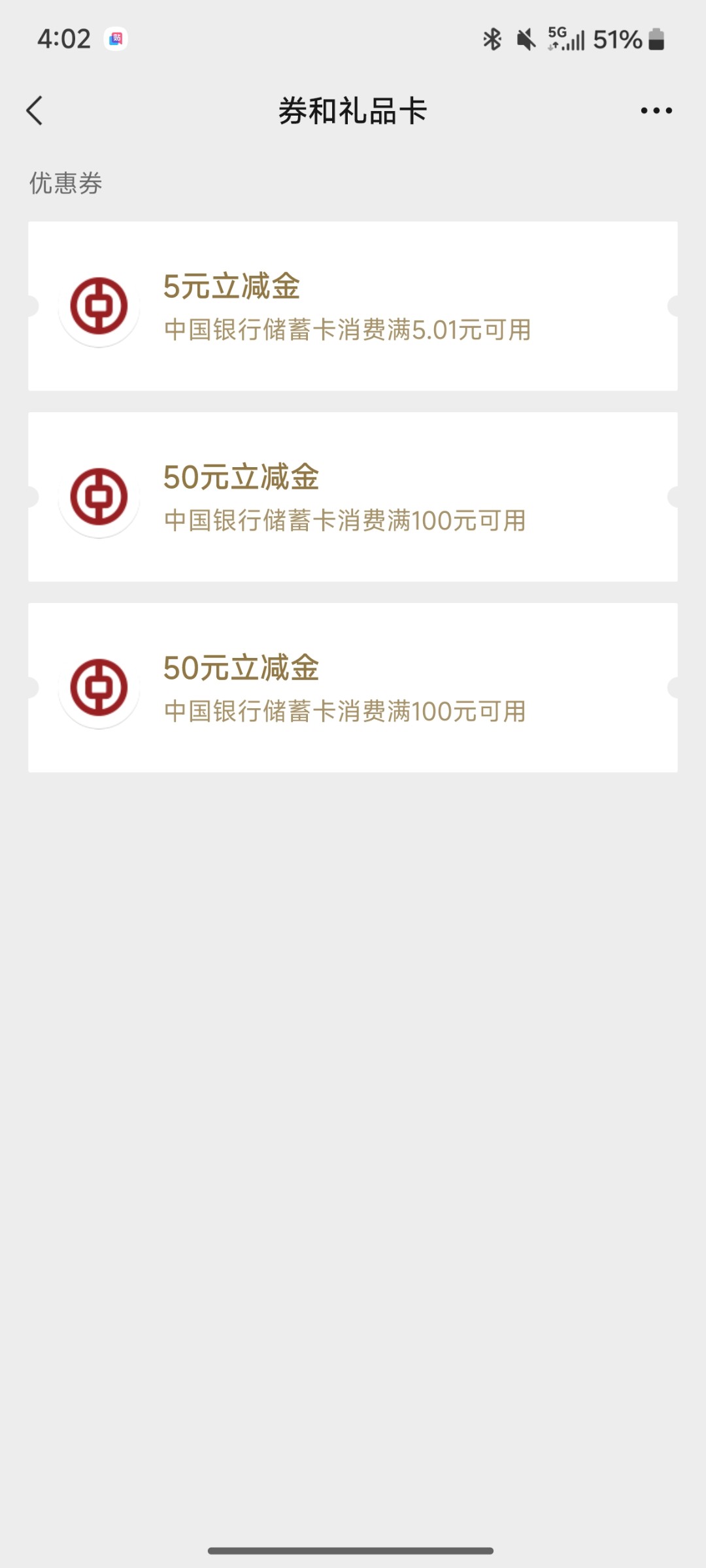Image resolution: width=706 pixels, height=1568 pixels.
Task: Go back from 券和礼品卡 page
Action: [35, 110]
